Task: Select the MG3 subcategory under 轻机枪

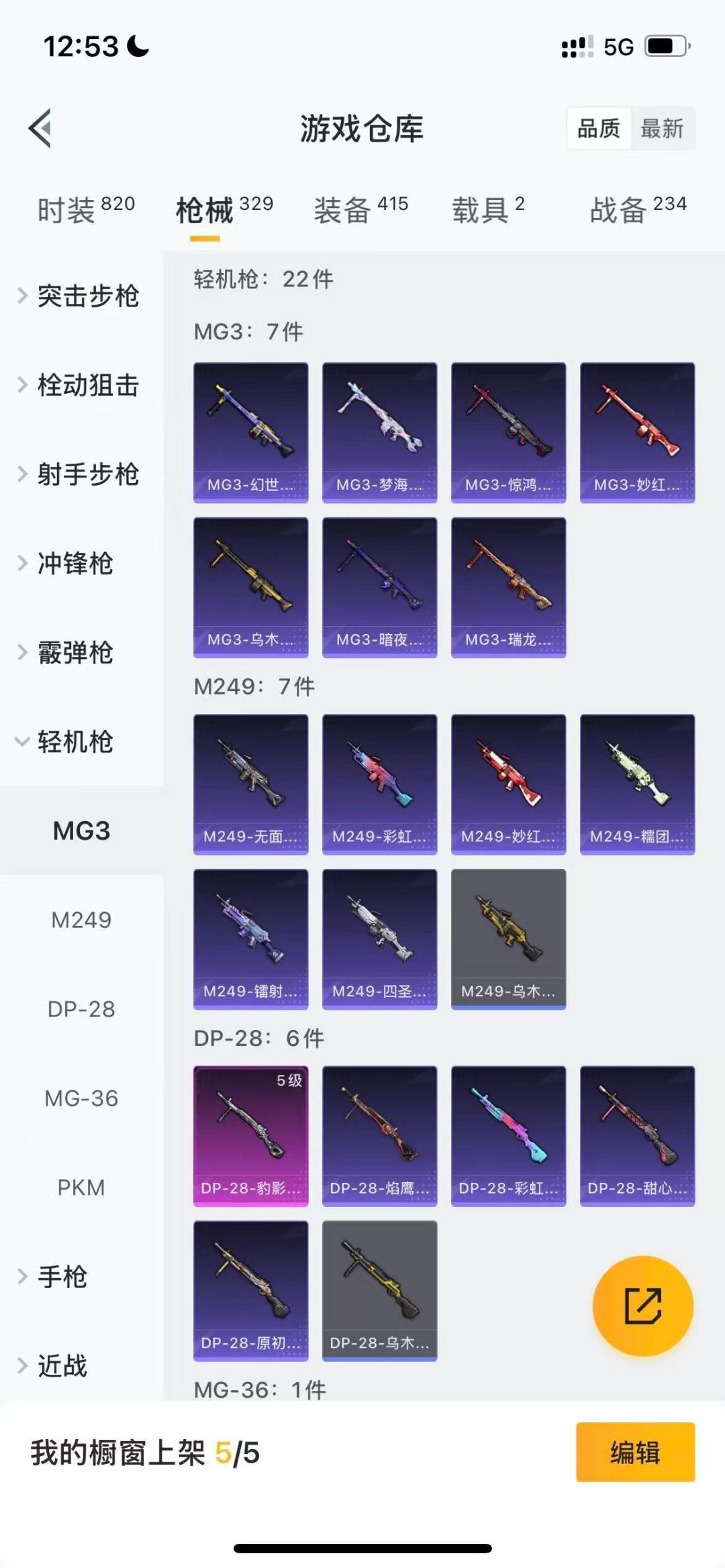Action: click(81, 830)
